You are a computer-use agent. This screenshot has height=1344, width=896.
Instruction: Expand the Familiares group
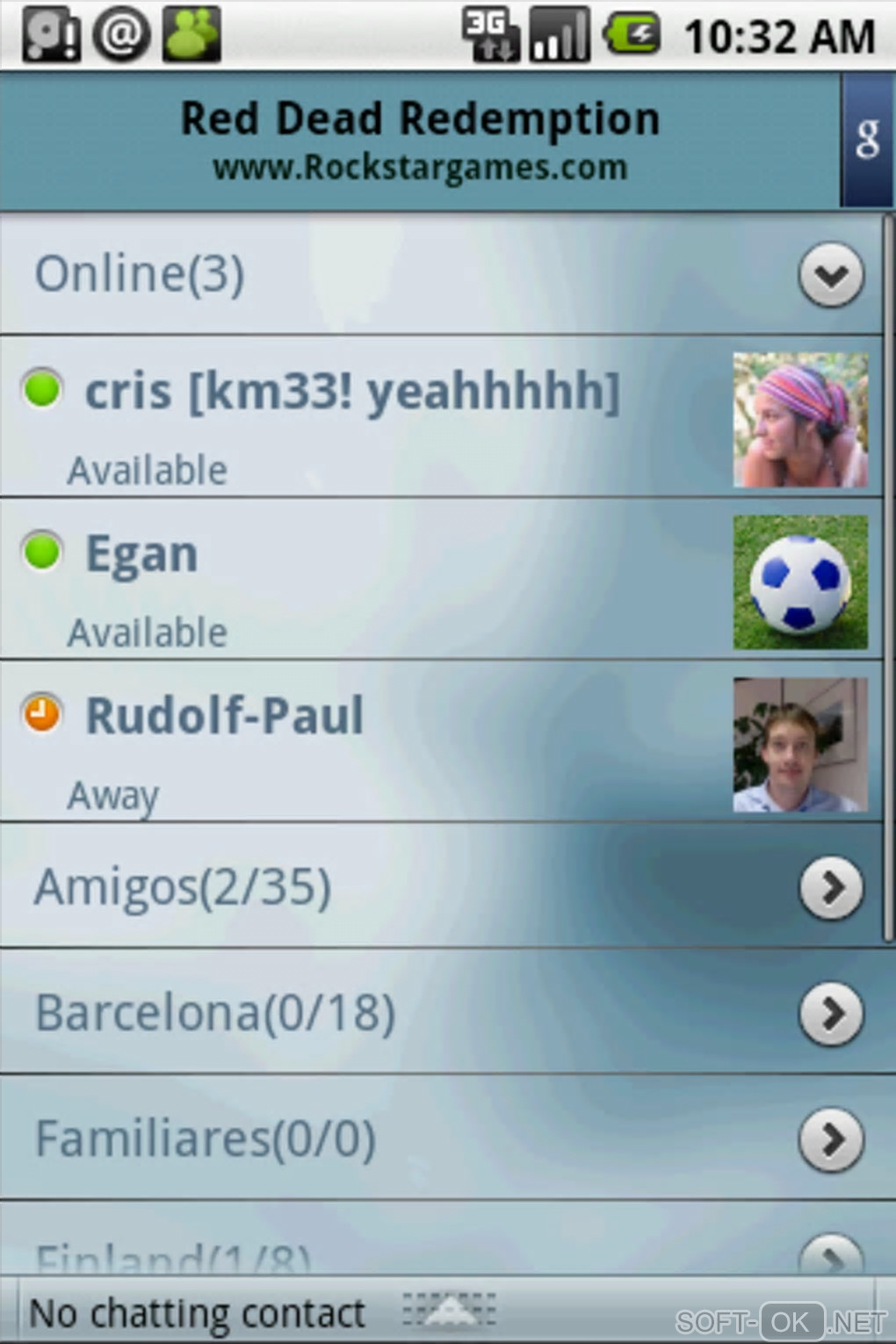click(830, 1139)
